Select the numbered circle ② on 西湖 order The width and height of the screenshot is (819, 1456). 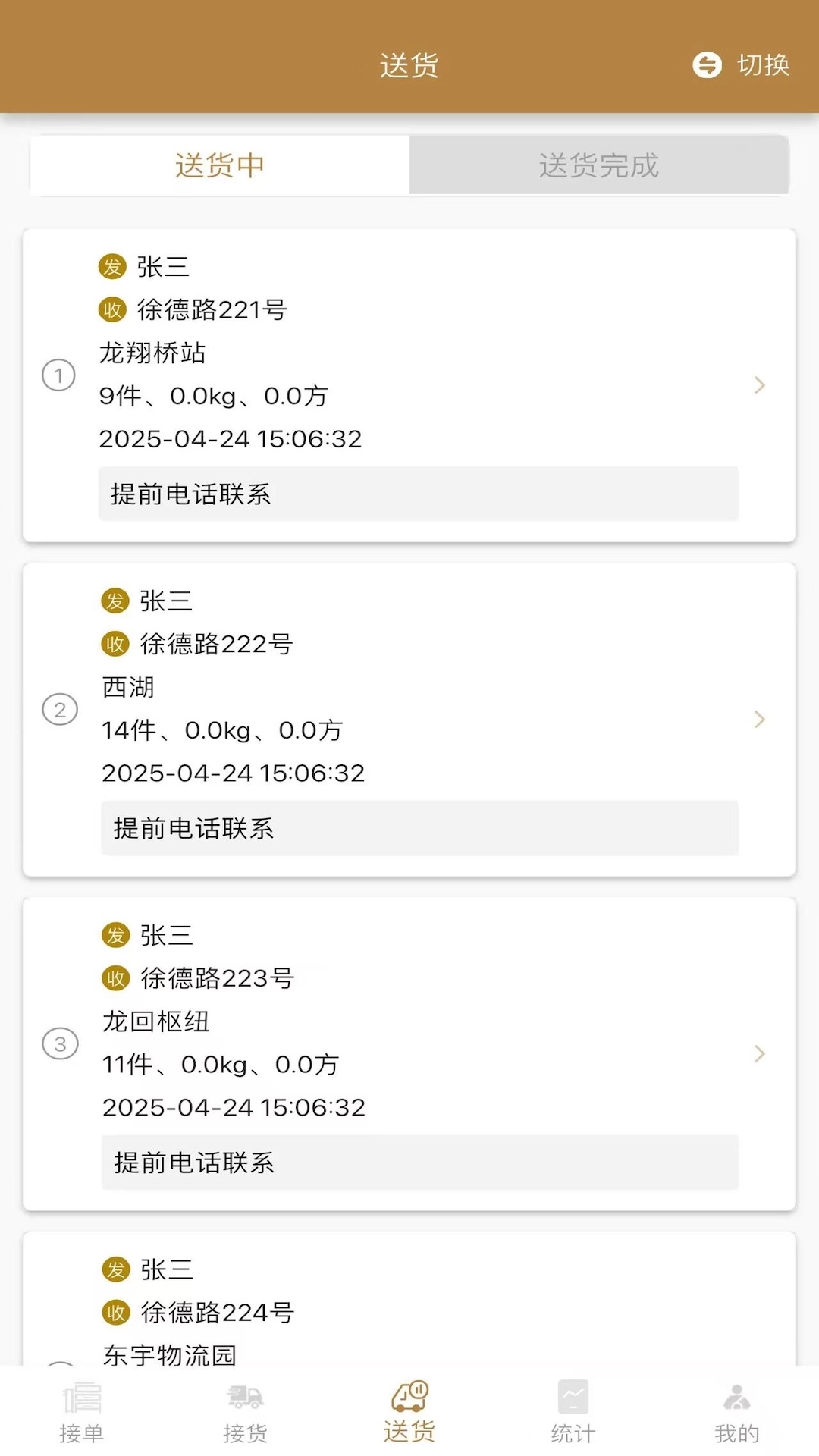click(x=60, y=710)
